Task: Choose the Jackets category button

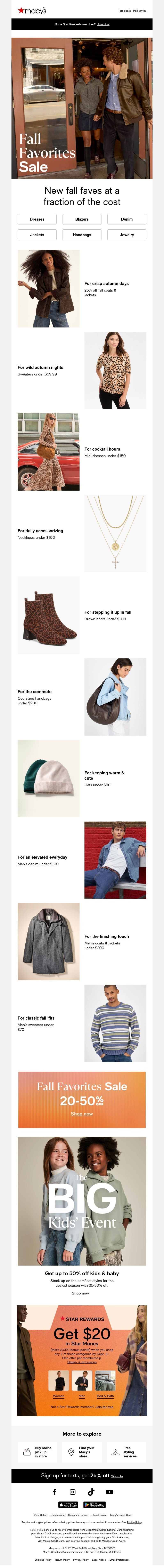Action: click(x=37, y=234)
